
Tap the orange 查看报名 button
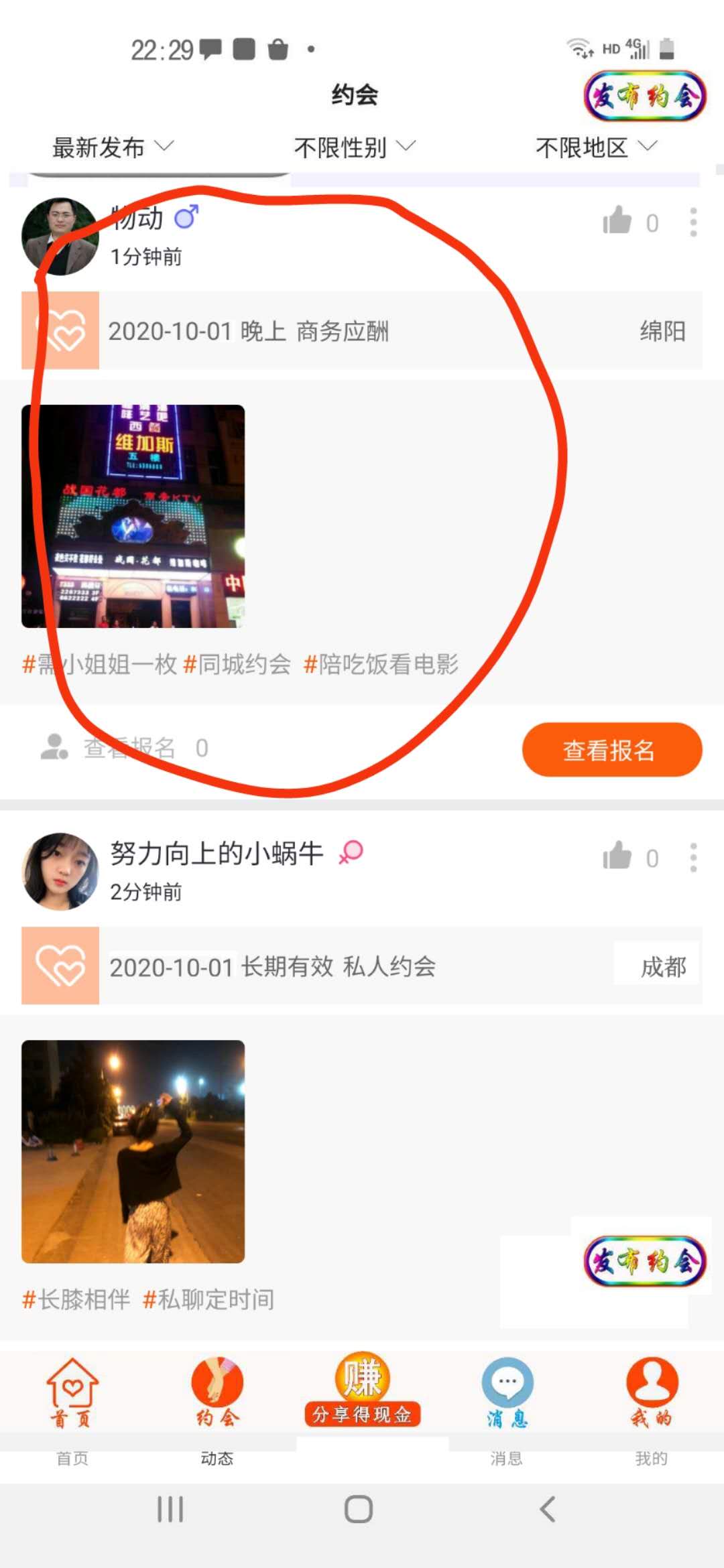[611, 750]
